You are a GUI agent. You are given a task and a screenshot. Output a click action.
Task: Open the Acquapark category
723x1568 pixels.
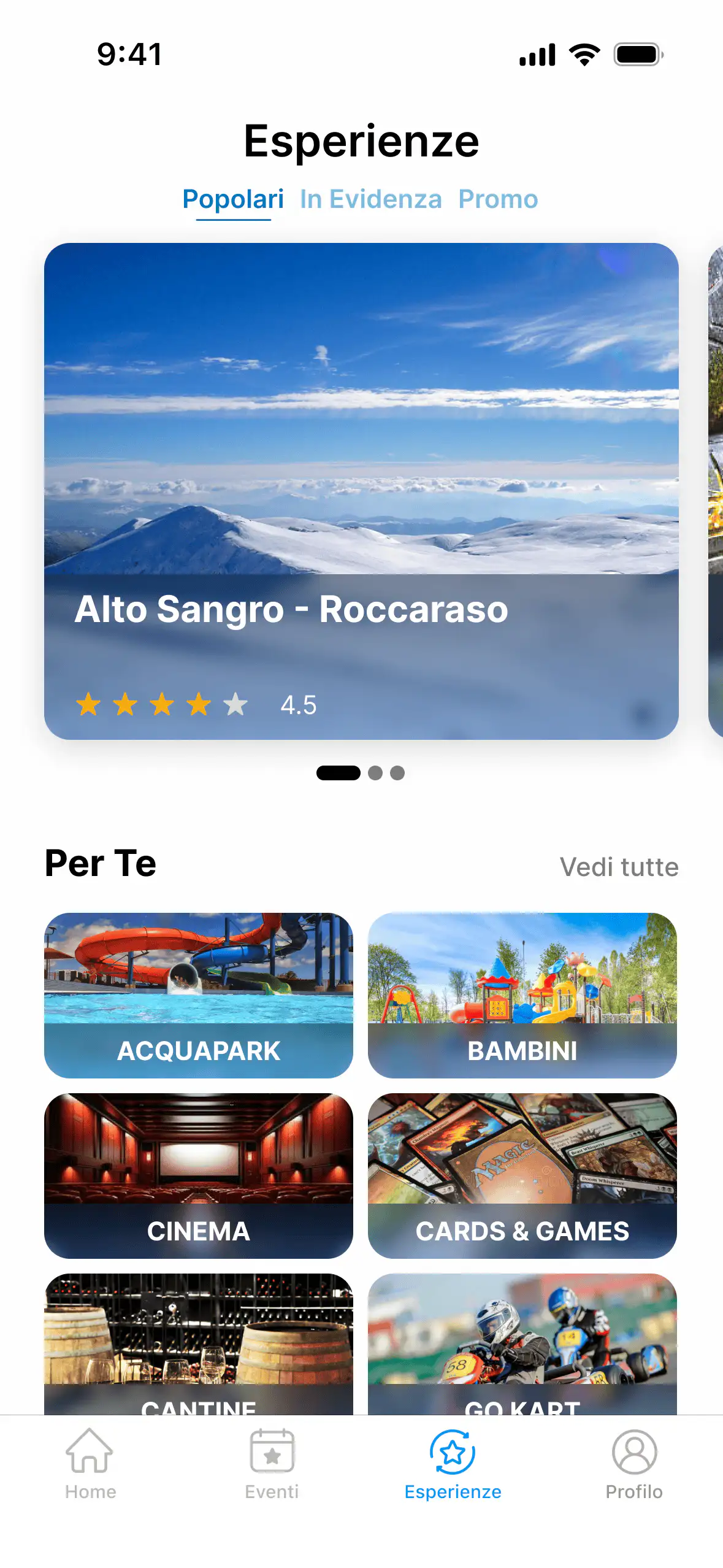tap(199, 995)
